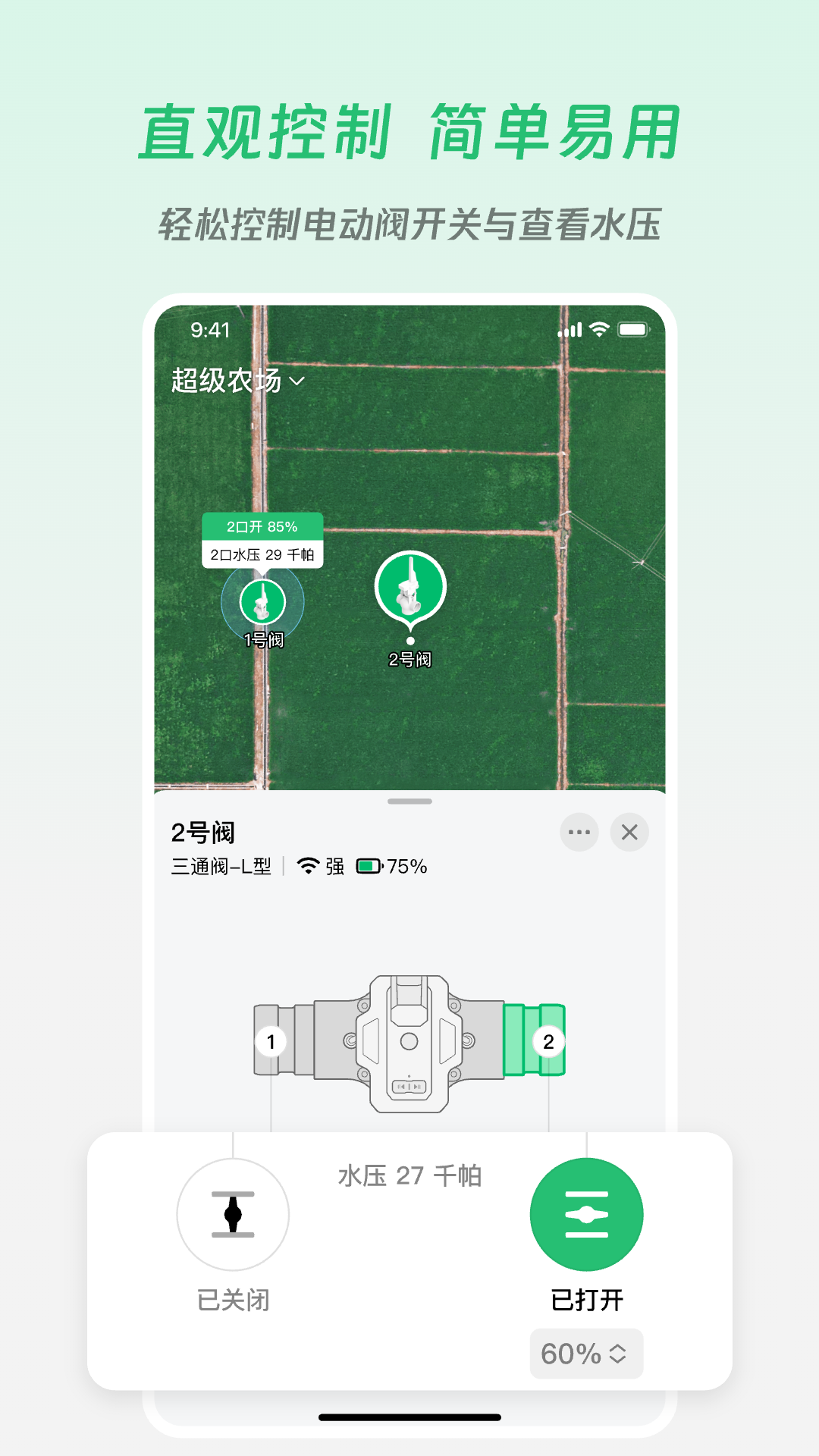Tap the 三通阀-L型 device type label
Viewport: 819px width, 1456px height.
coord(222,865)
